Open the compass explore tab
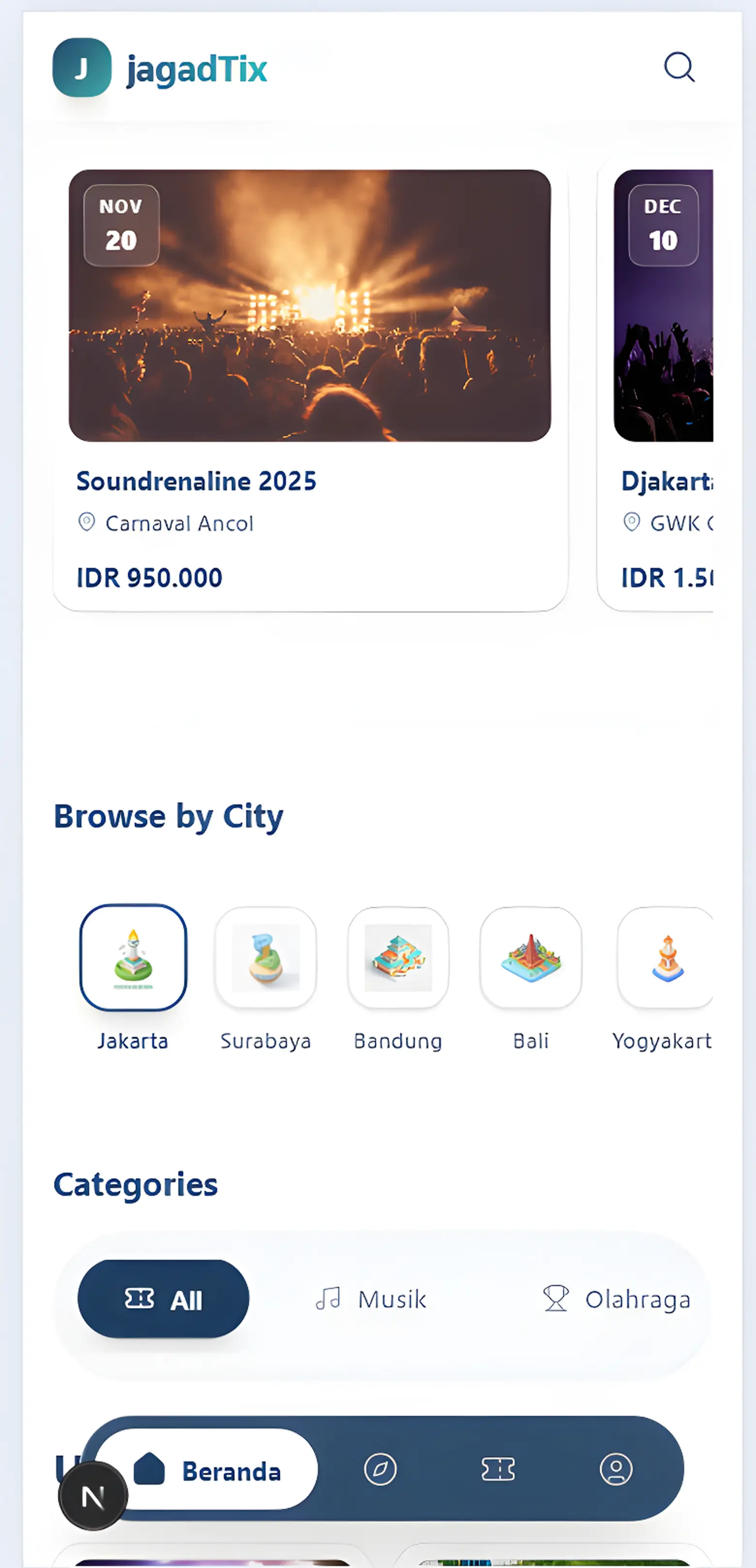Screen dimensions: 756x1568 [380, 1469]
